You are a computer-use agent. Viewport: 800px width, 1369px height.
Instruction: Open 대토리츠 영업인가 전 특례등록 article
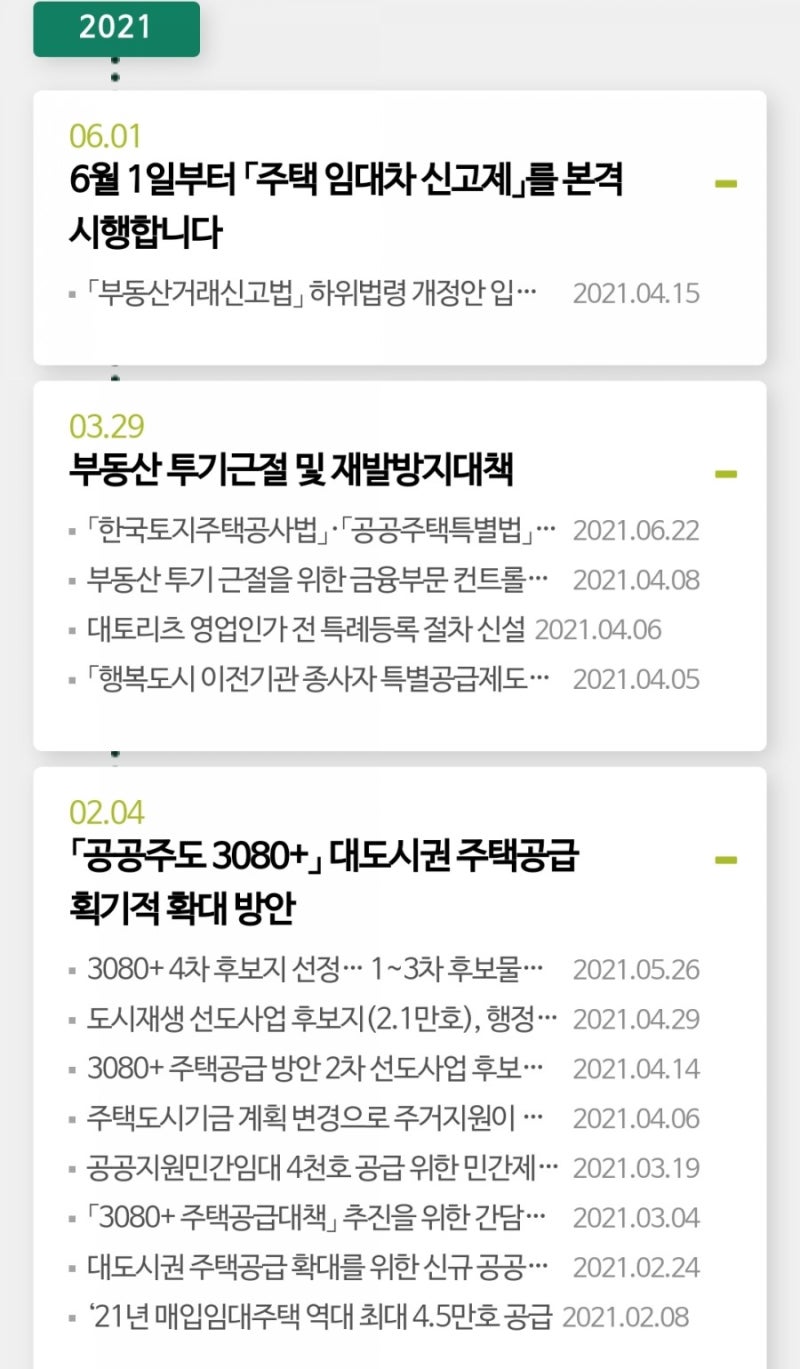point(306,630)
